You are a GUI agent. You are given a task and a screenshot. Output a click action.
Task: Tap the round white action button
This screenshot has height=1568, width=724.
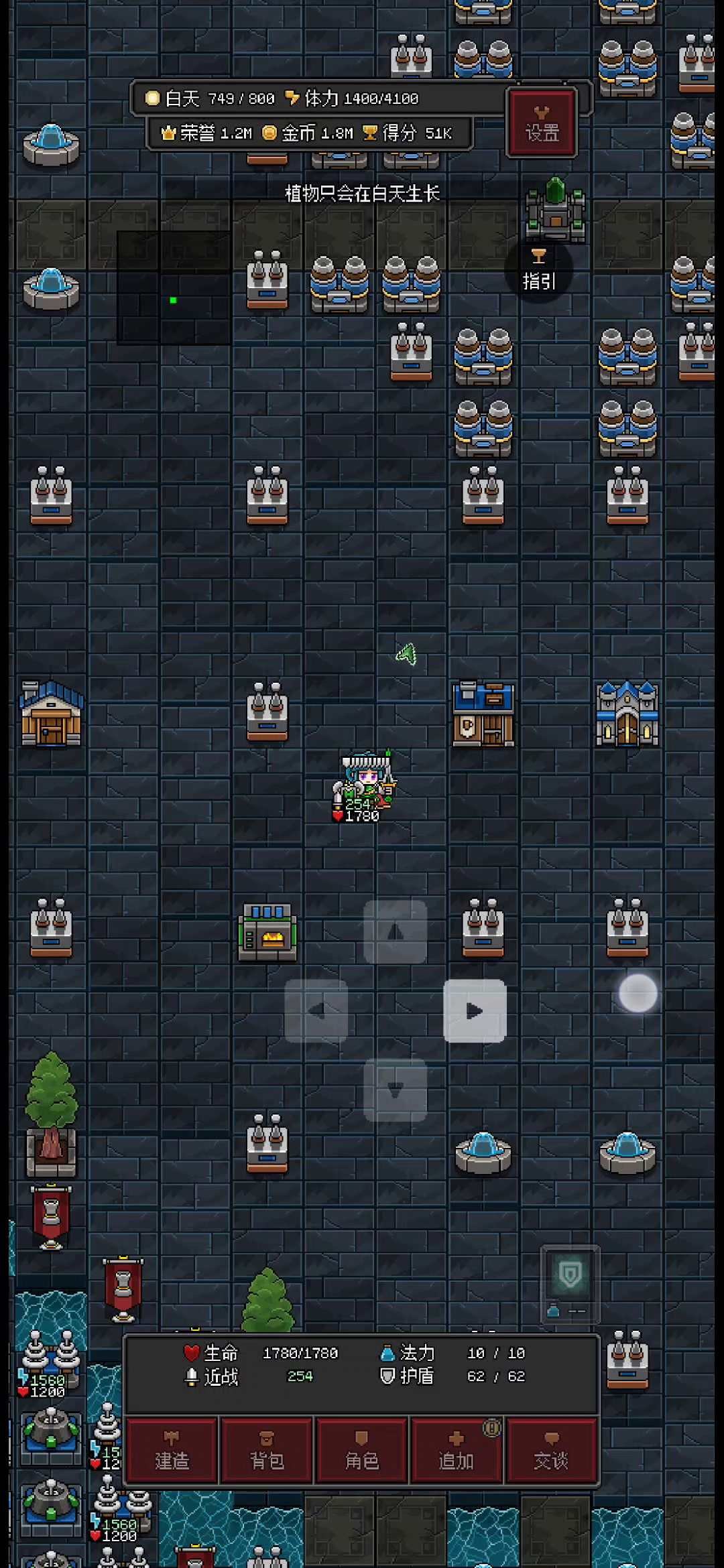point(638,993)
